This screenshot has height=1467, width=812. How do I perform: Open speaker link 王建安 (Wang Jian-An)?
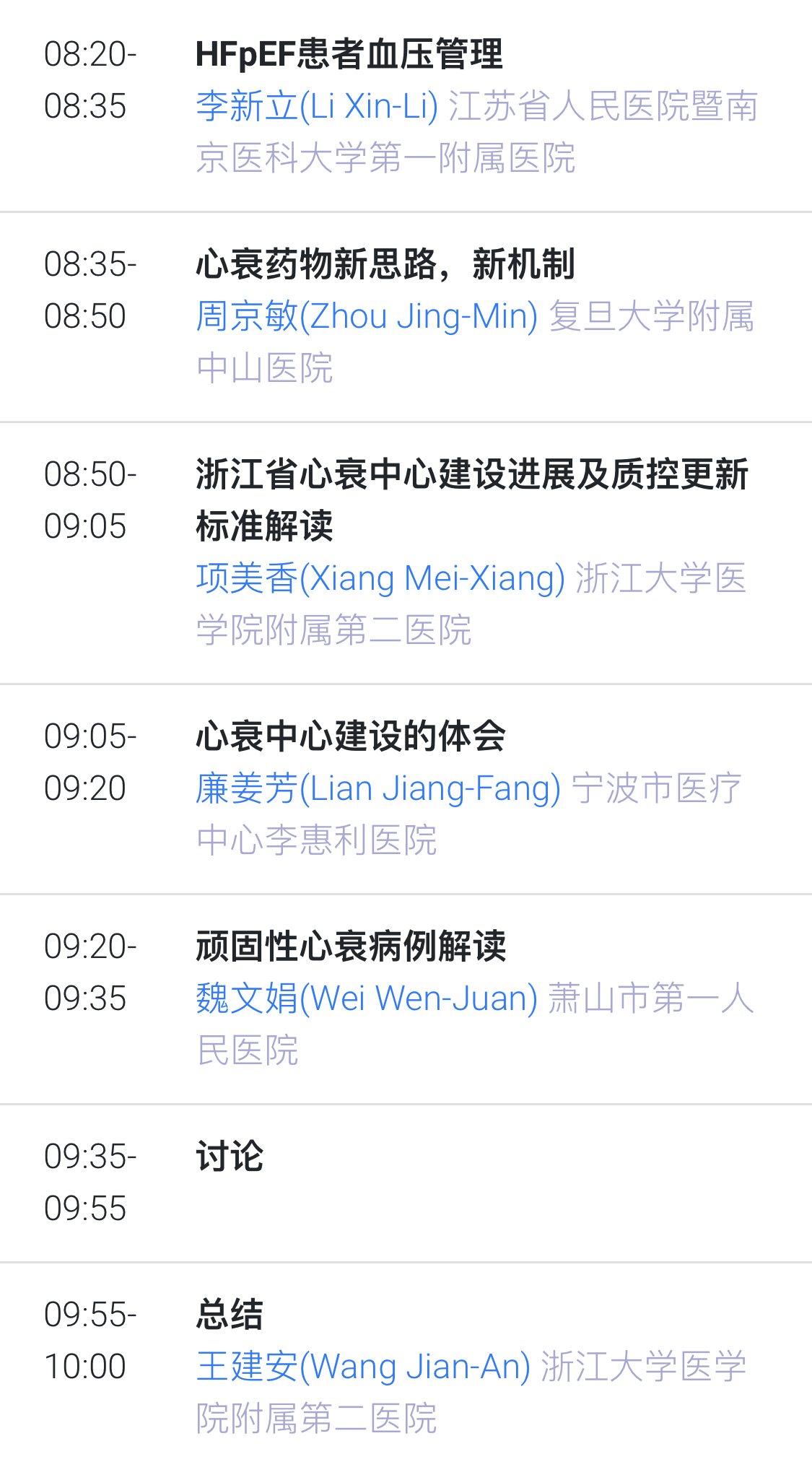(x=363, y=1367)
